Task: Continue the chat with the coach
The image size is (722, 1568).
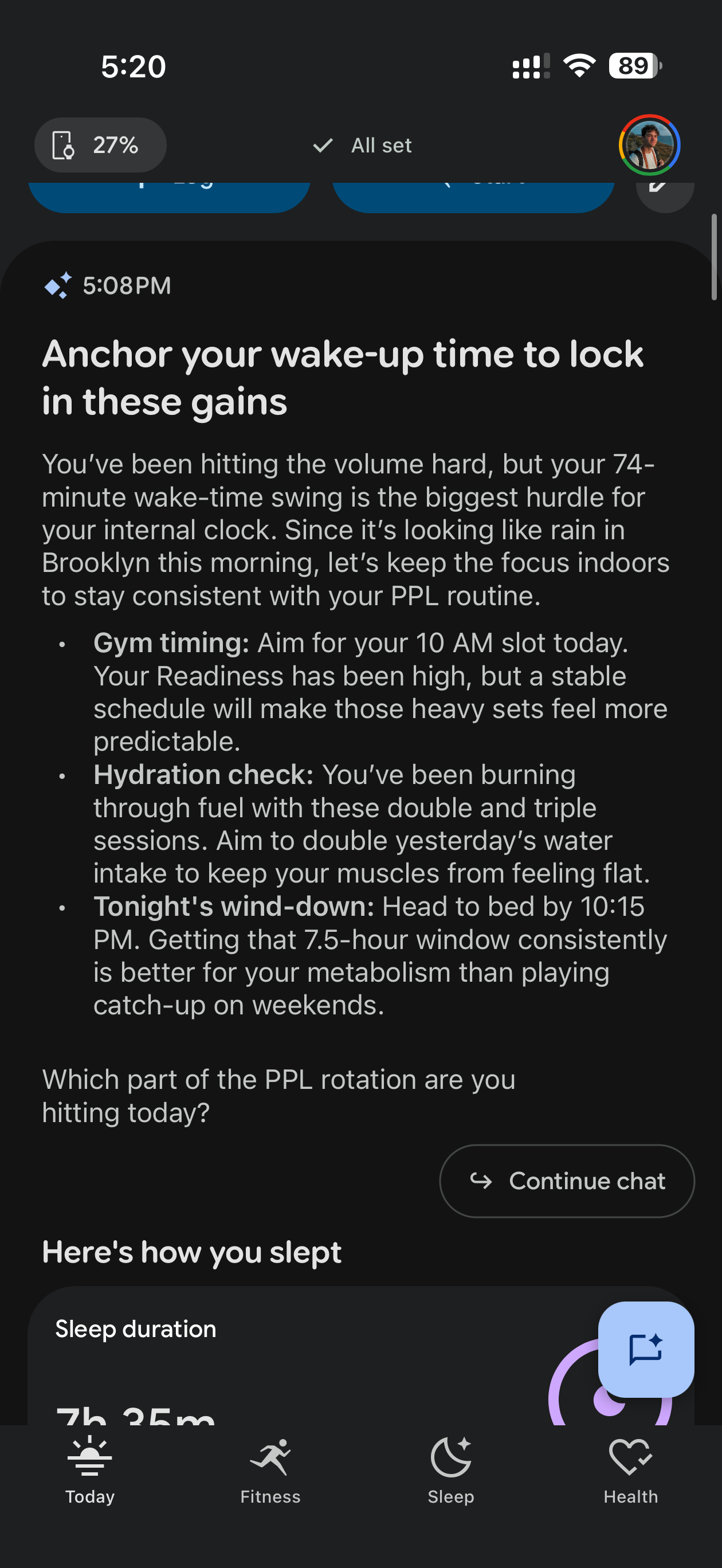Action: coord(567,1181)
